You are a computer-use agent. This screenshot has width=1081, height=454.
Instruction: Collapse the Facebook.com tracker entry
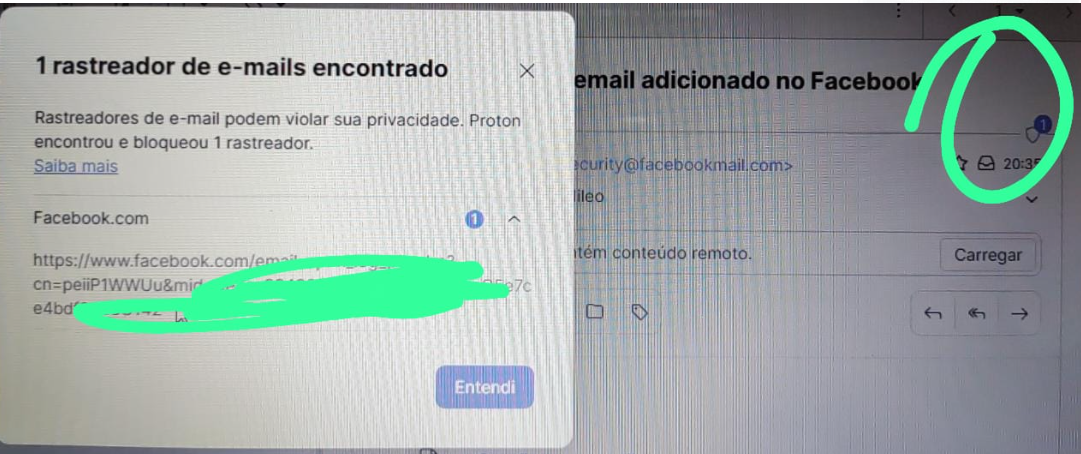(x=514, y=219)
